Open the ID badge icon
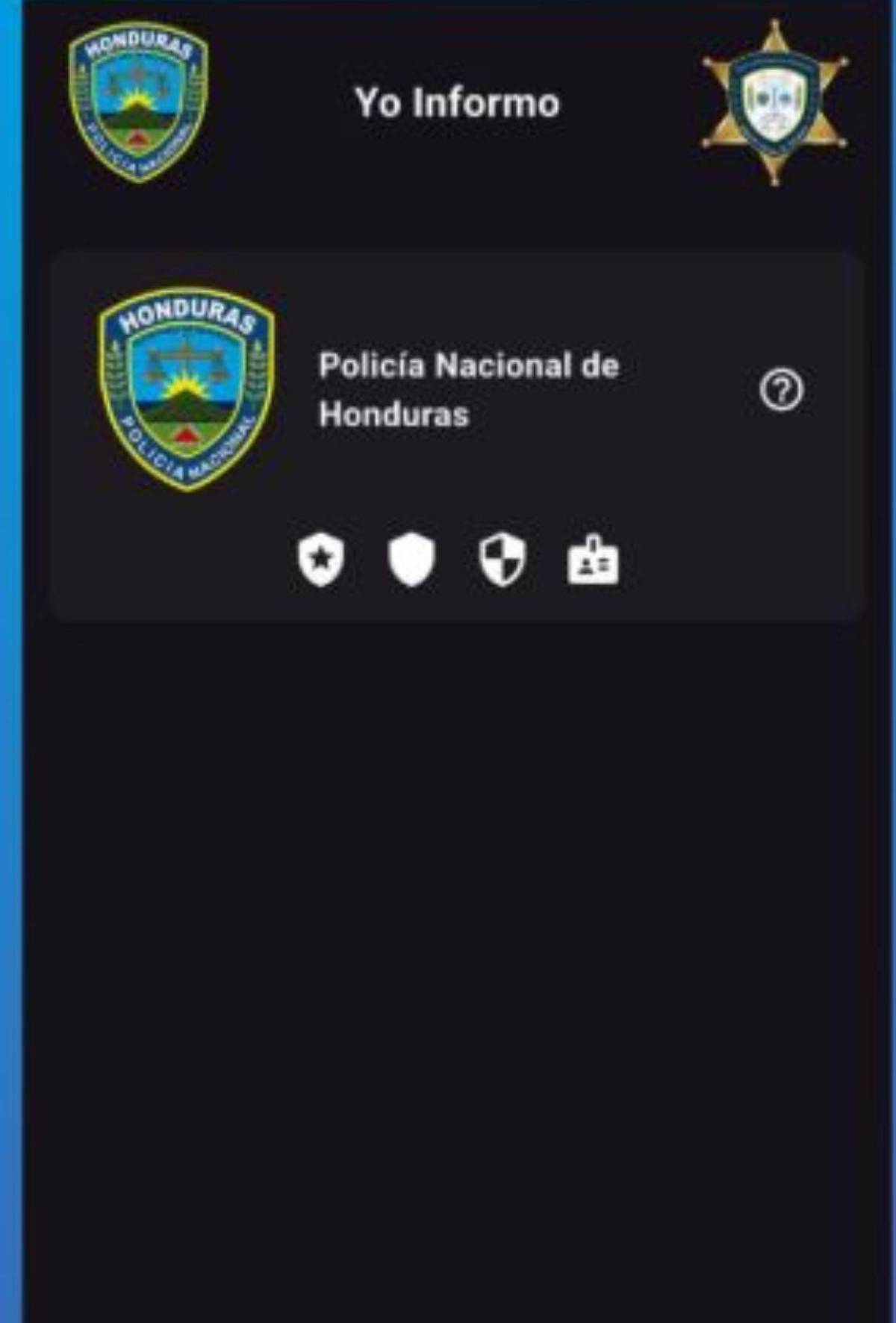Screen dimensions: 896x1323 [x=593, y=560]
